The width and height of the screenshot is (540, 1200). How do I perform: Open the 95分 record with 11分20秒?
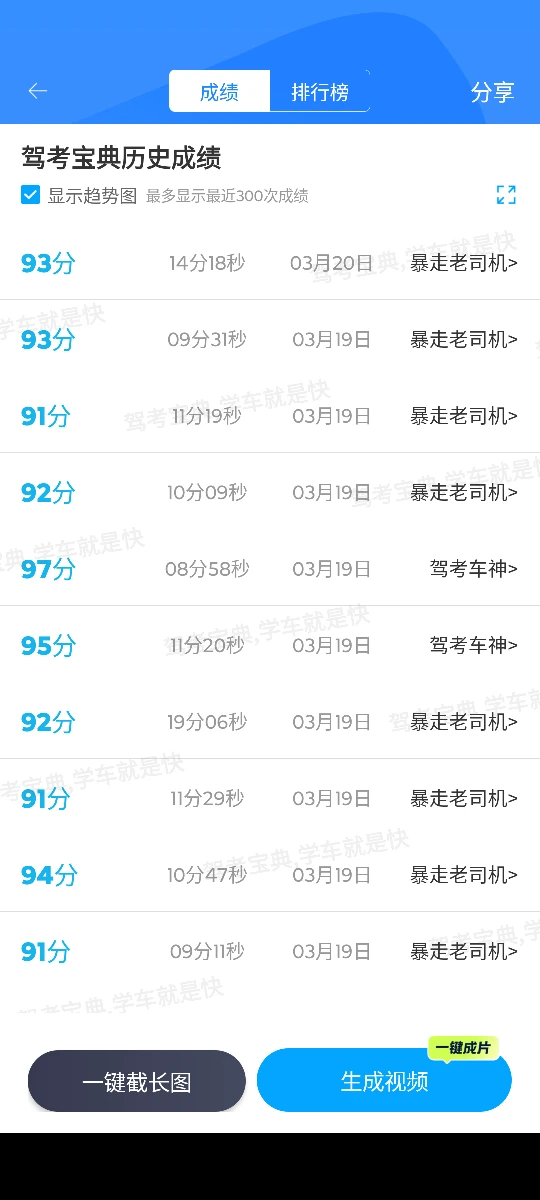click(270, 645)
